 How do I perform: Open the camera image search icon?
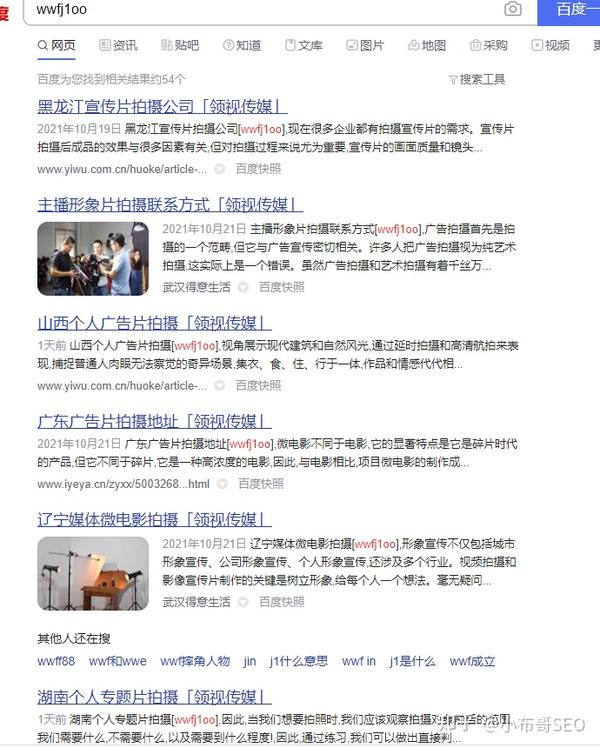coord(513,9)
